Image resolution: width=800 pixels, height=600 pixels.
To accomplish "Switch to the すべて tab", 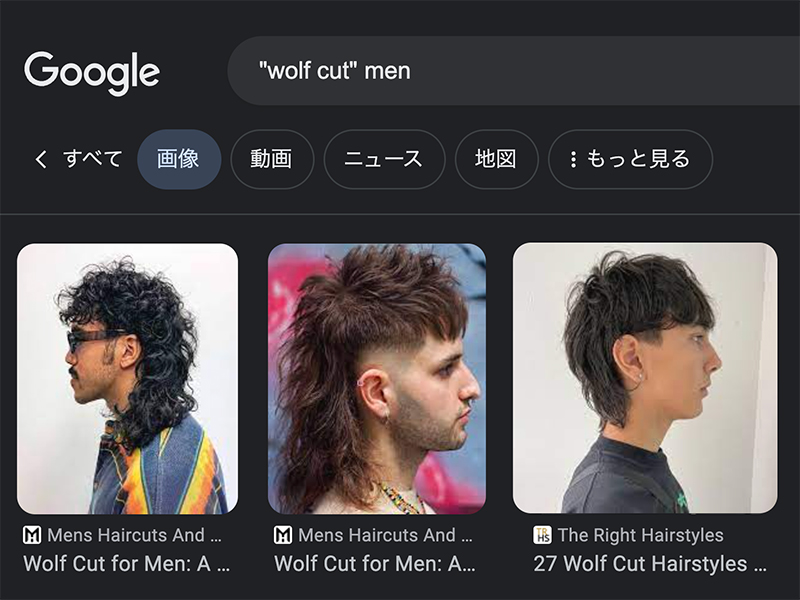I will [x=92, y=159].
